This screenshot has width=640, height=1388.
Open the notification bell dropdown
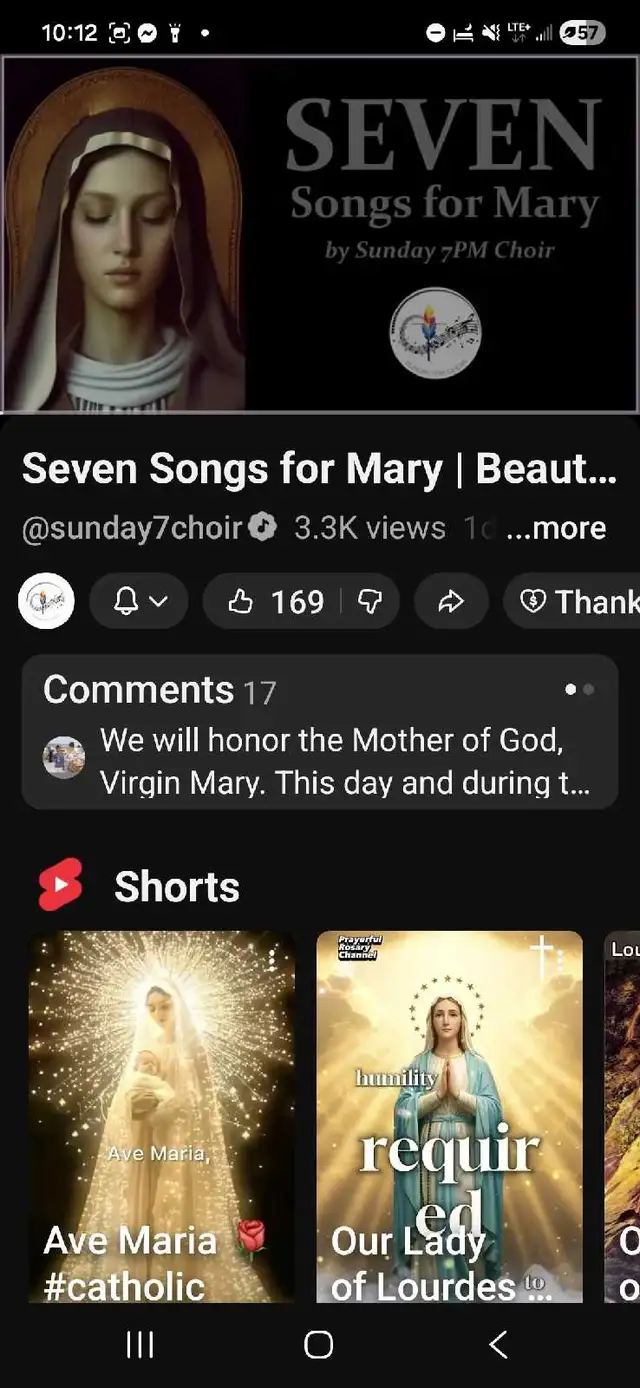[139, 601]
